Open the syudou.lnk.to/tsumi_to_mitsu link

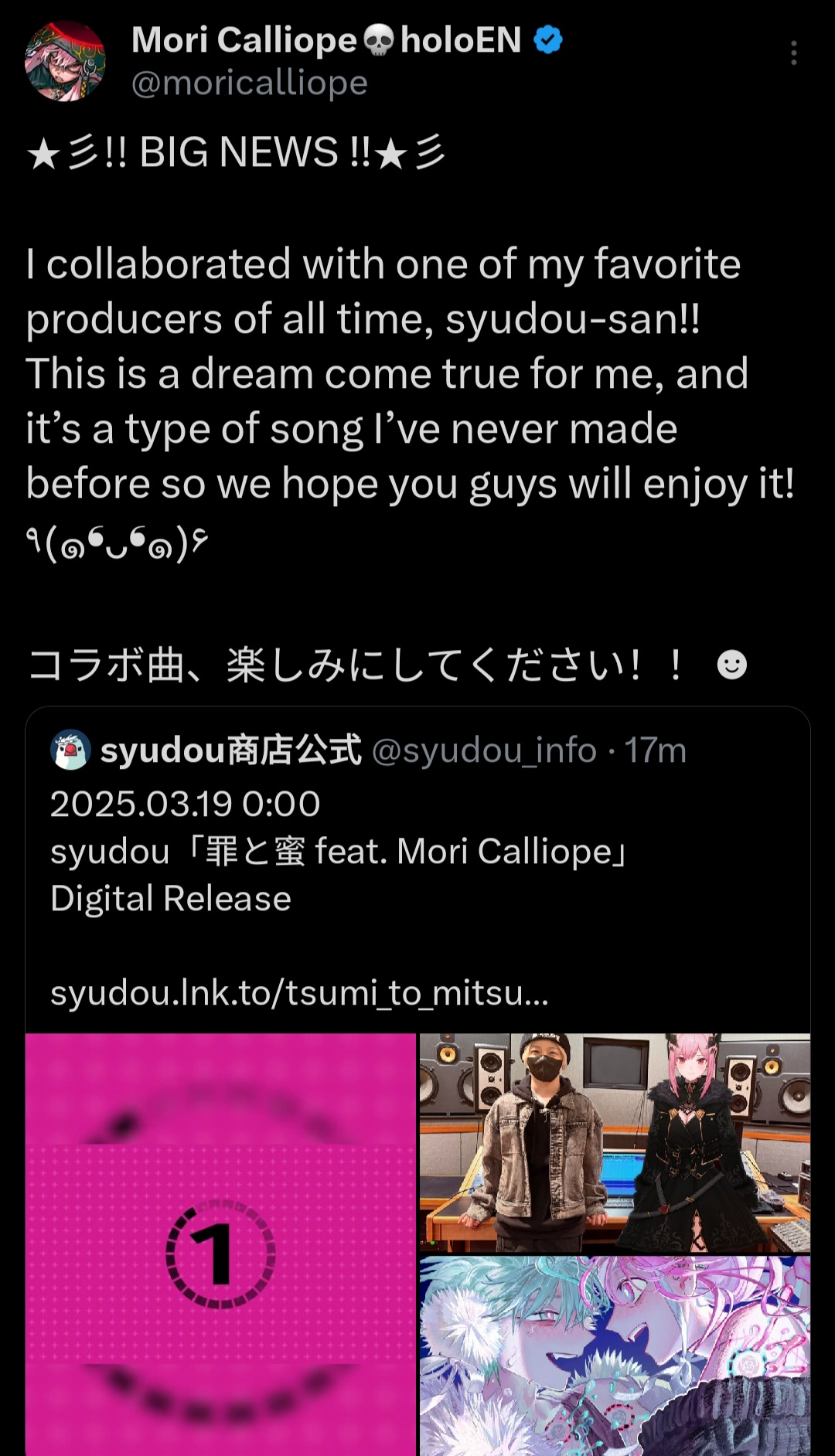click(299, 993)
